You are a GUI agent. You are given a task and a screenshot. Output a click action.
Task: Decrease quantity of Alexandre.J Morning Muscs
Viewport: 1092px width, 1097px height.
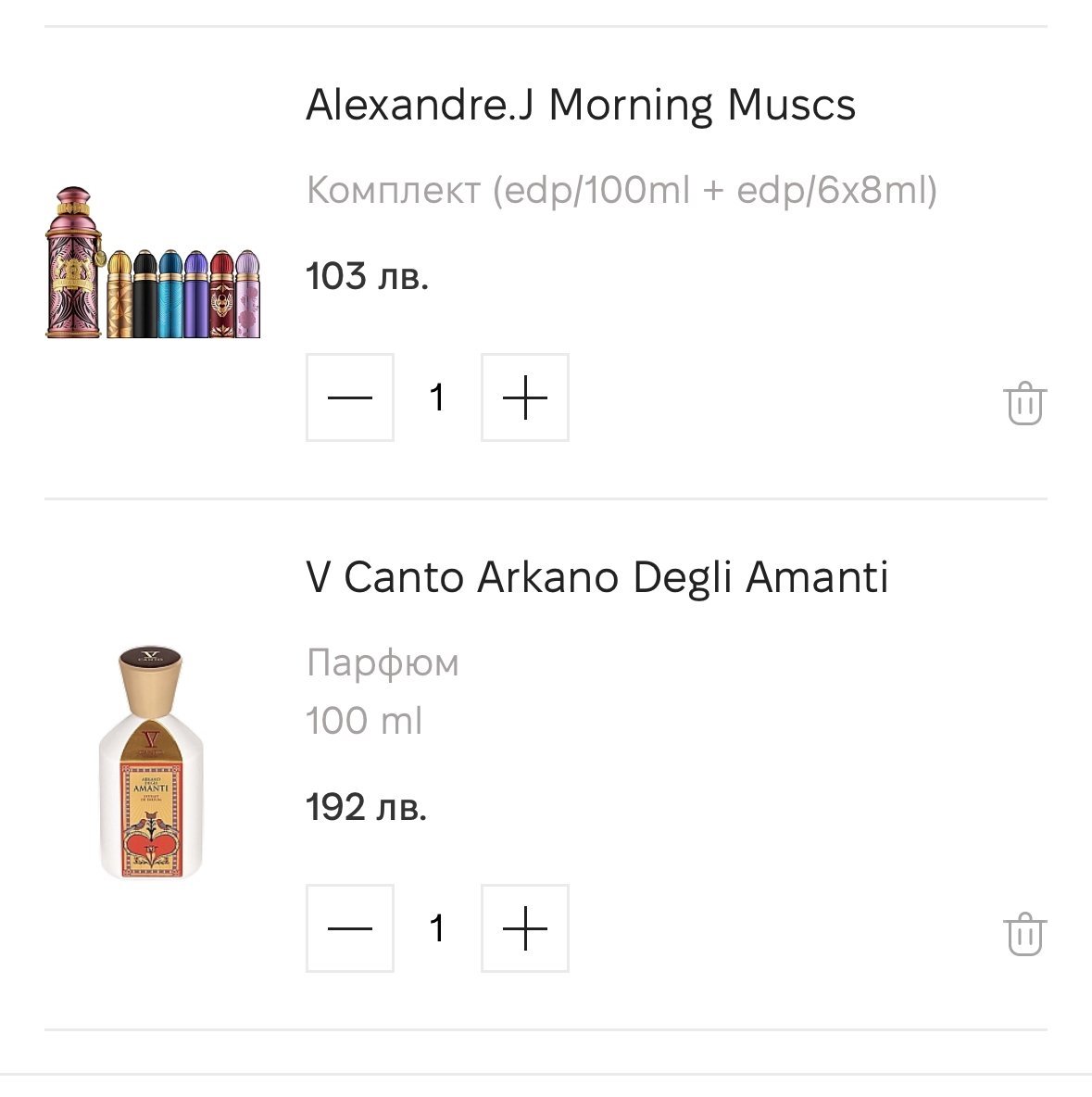point(350,397)
